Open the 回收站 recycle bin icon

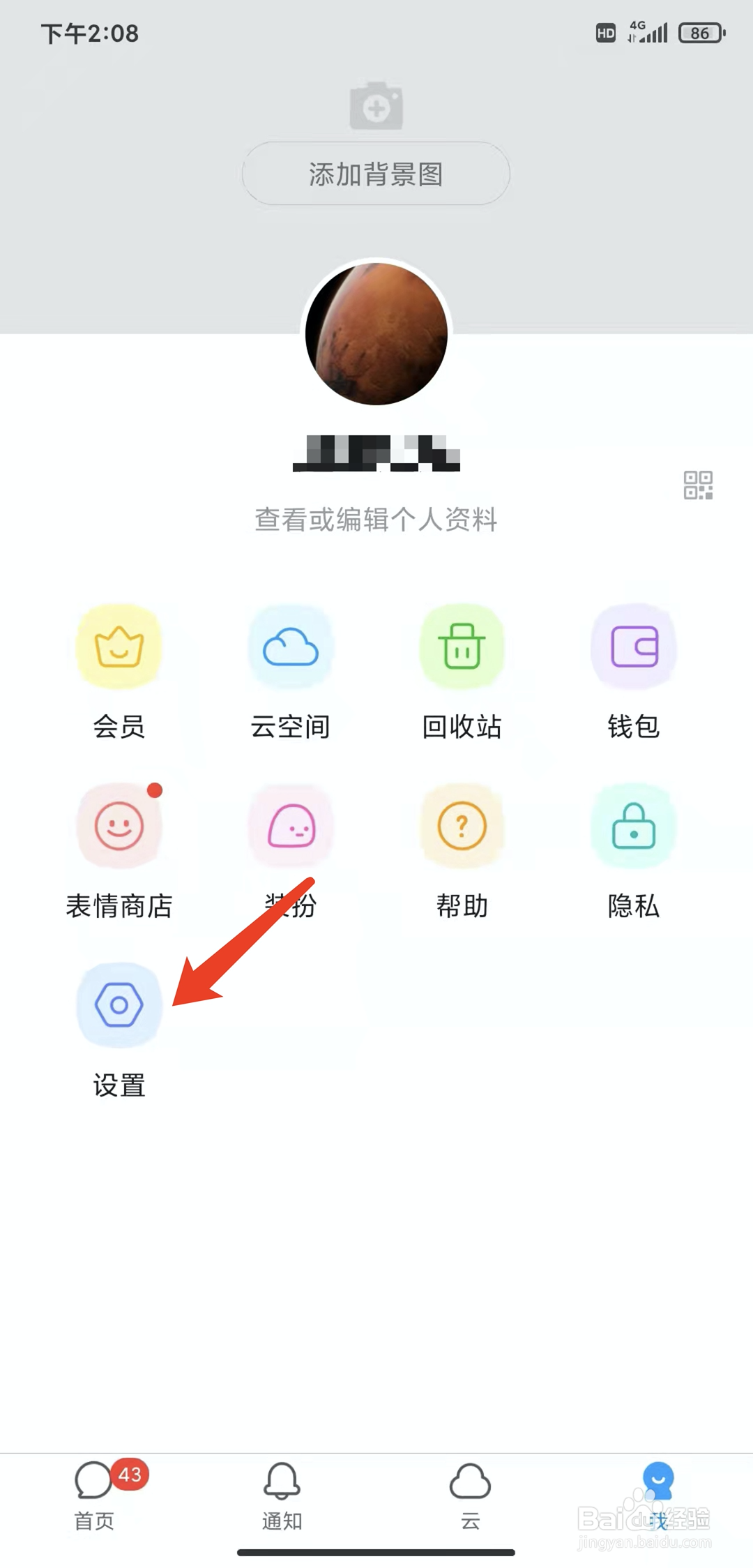[x=462, y=647]
